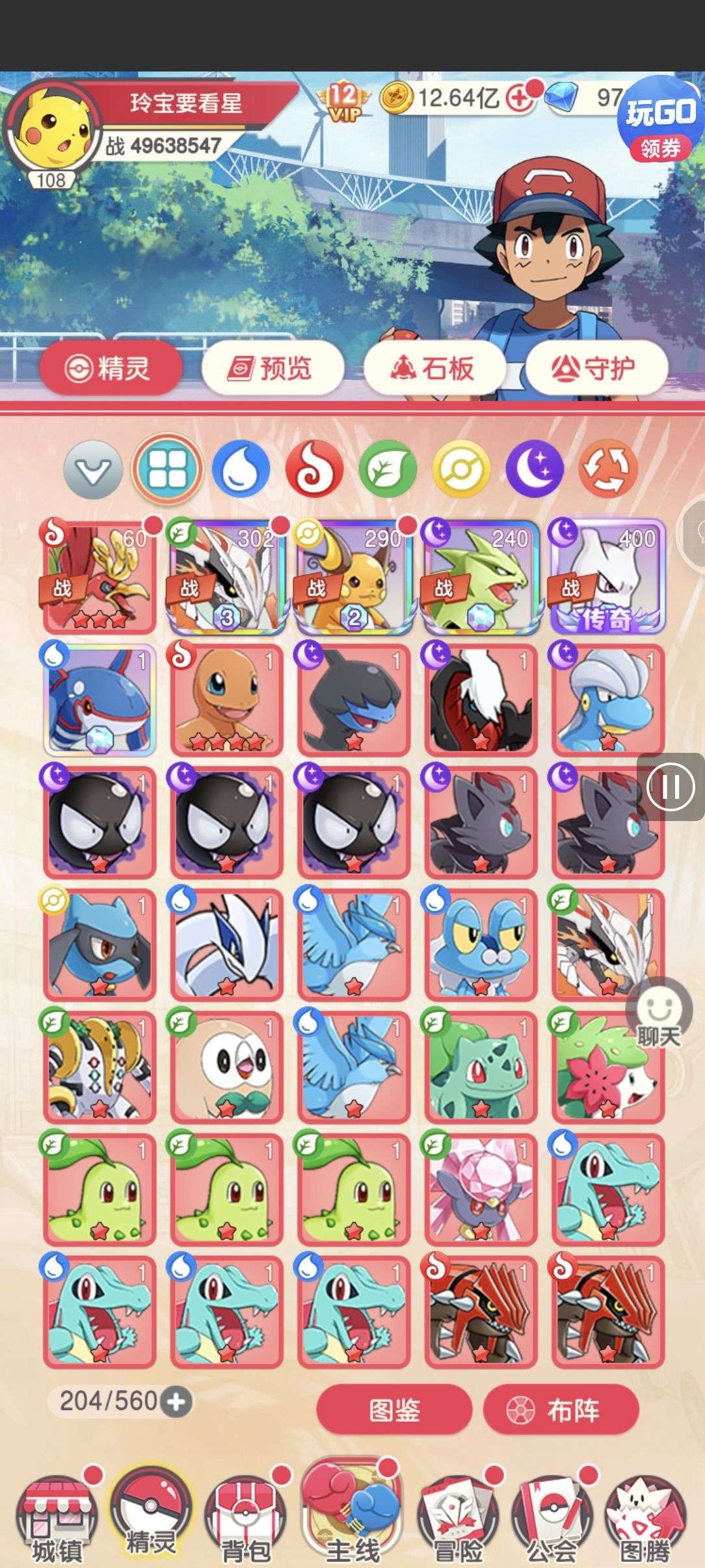Open the Rowlet sprite card
The height and width of the screenshot is (1568, 705).
tap(226, 1066)
